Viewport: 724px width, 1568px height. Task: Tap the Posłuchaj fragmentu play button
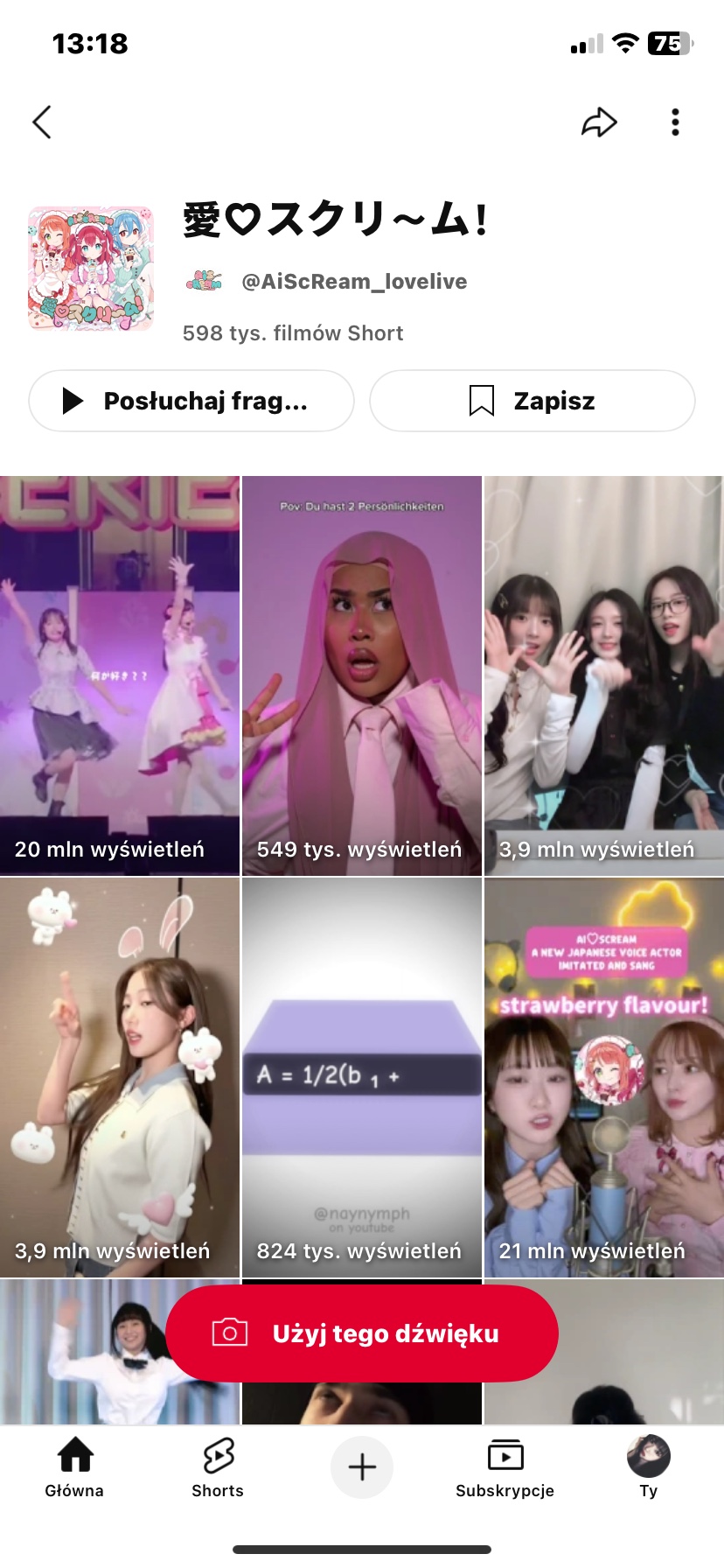click(191, 401)
